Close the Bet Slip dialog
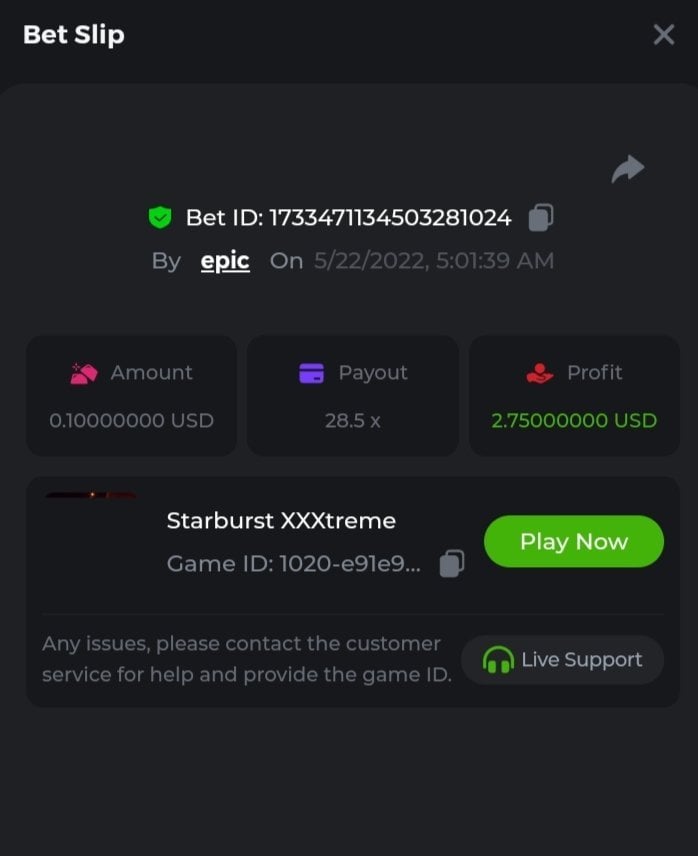The height and width of the screenshot is (856, 698). 663,35
